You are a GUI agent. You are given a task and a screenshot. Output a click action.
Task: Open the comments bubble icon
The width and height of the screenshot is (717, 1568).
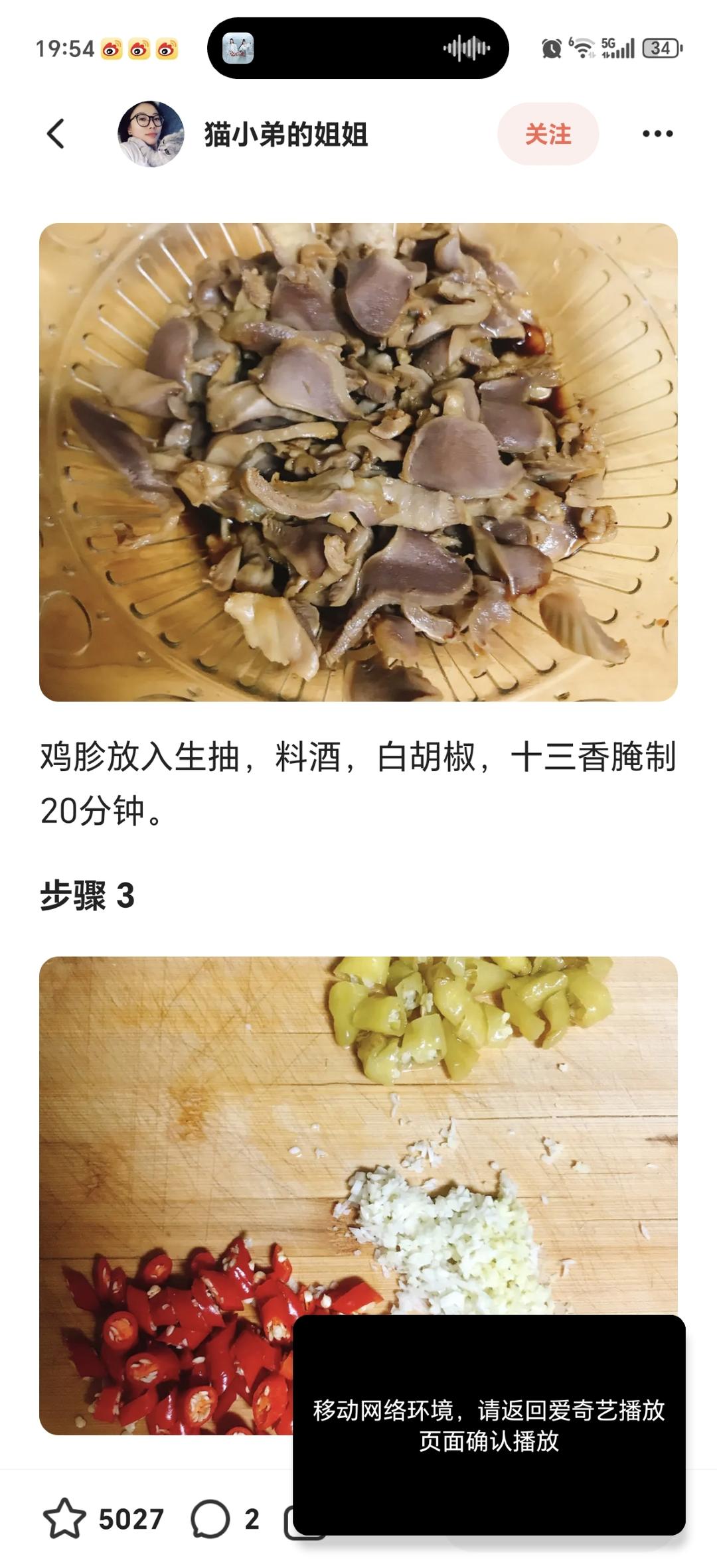(x=210, y=1518)
